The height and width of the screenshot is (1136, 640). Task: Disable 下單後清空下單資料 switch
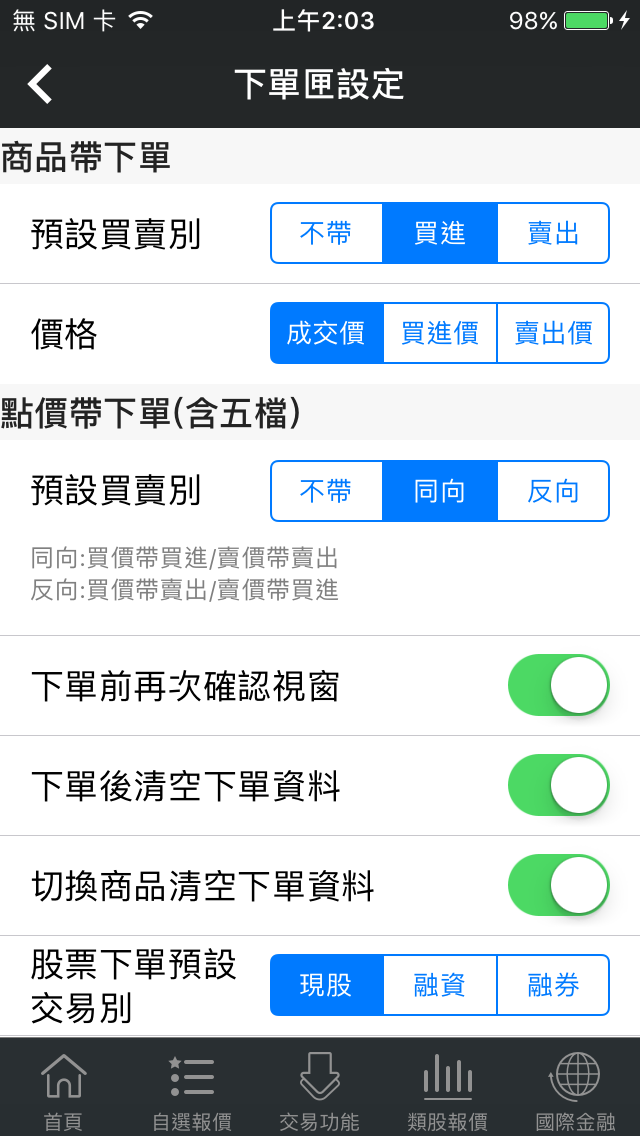coord(558,785)
